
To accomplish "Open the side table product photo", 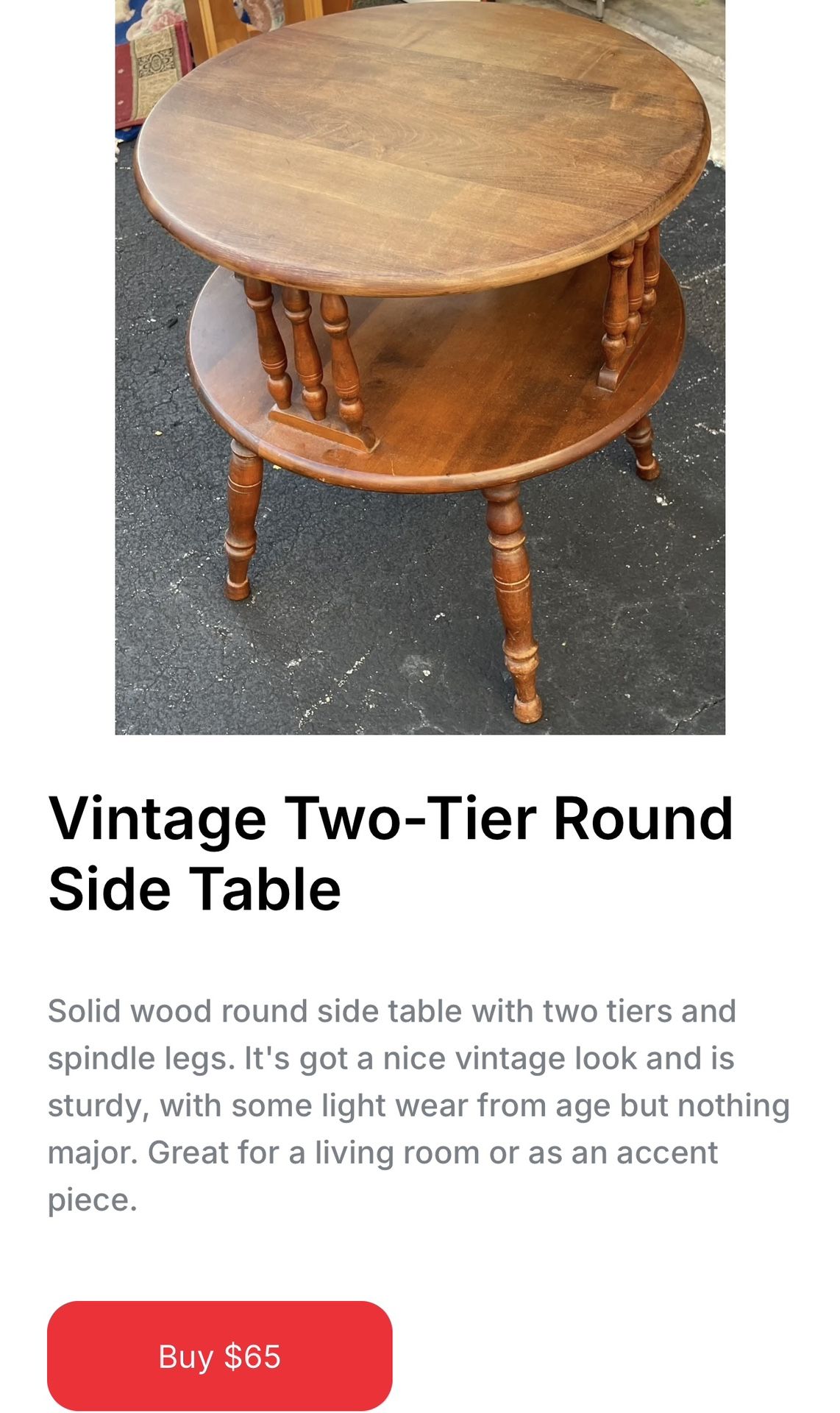I will [420, 366].
